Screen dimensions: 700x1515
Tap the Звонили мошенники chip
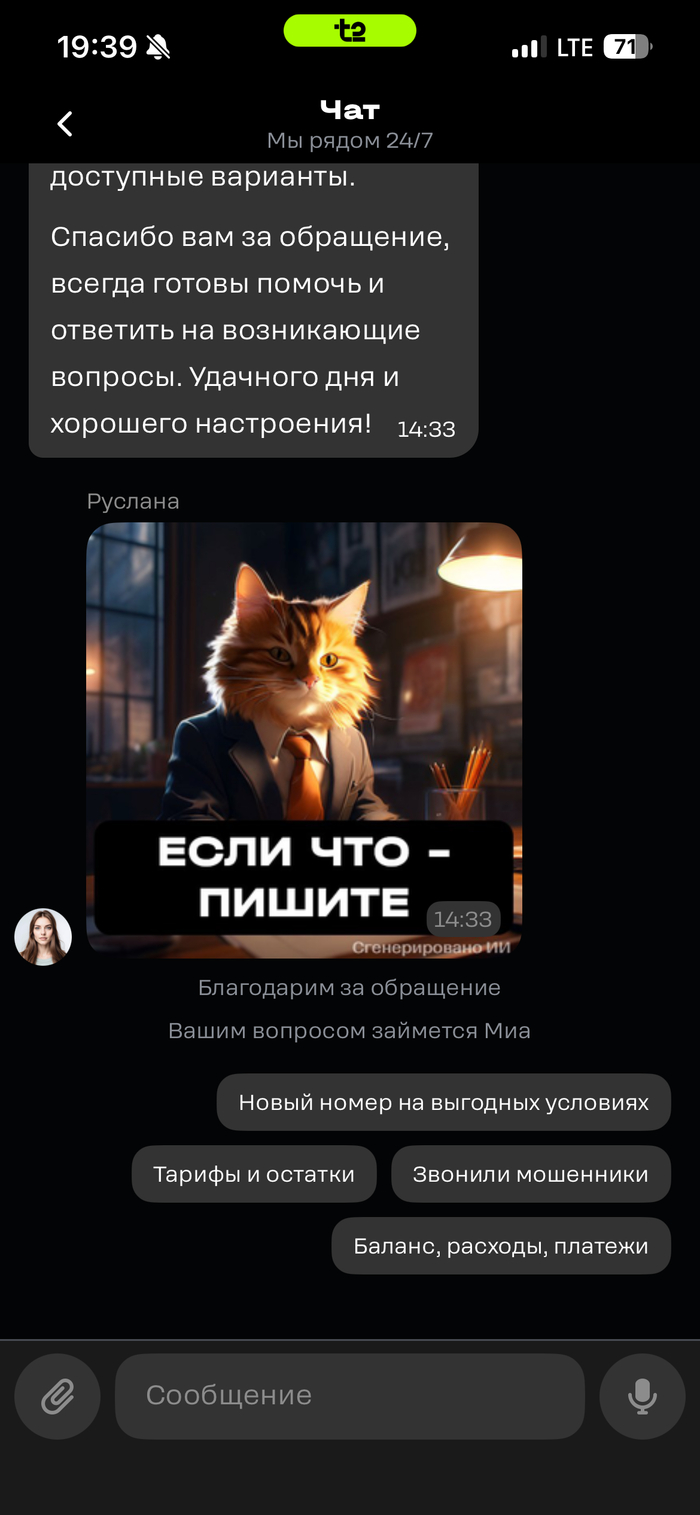click(530, 1174)
